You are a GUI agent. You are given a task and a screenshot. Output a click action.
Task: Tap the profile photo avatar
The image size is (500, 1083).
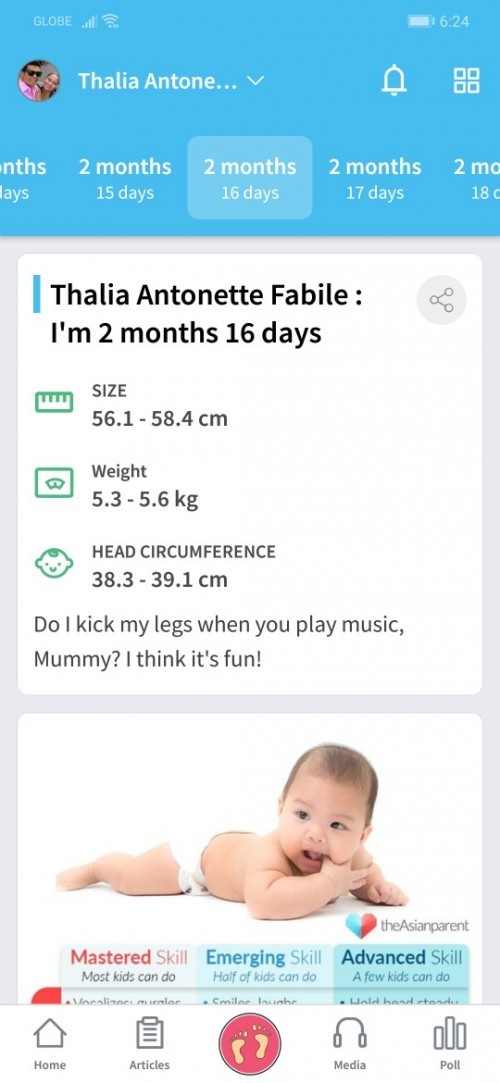[39, 81]
